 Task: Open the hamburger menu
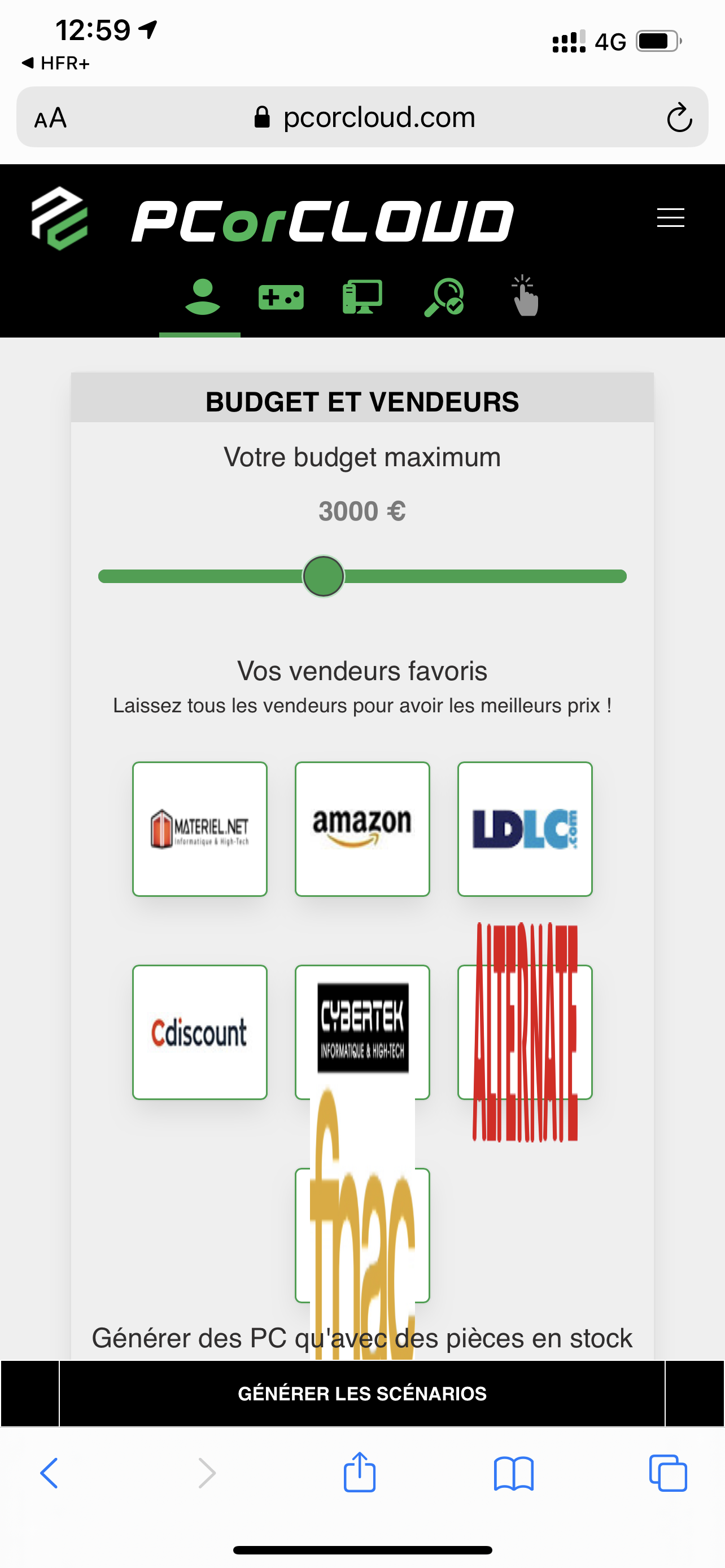click(x=670, y=217)
